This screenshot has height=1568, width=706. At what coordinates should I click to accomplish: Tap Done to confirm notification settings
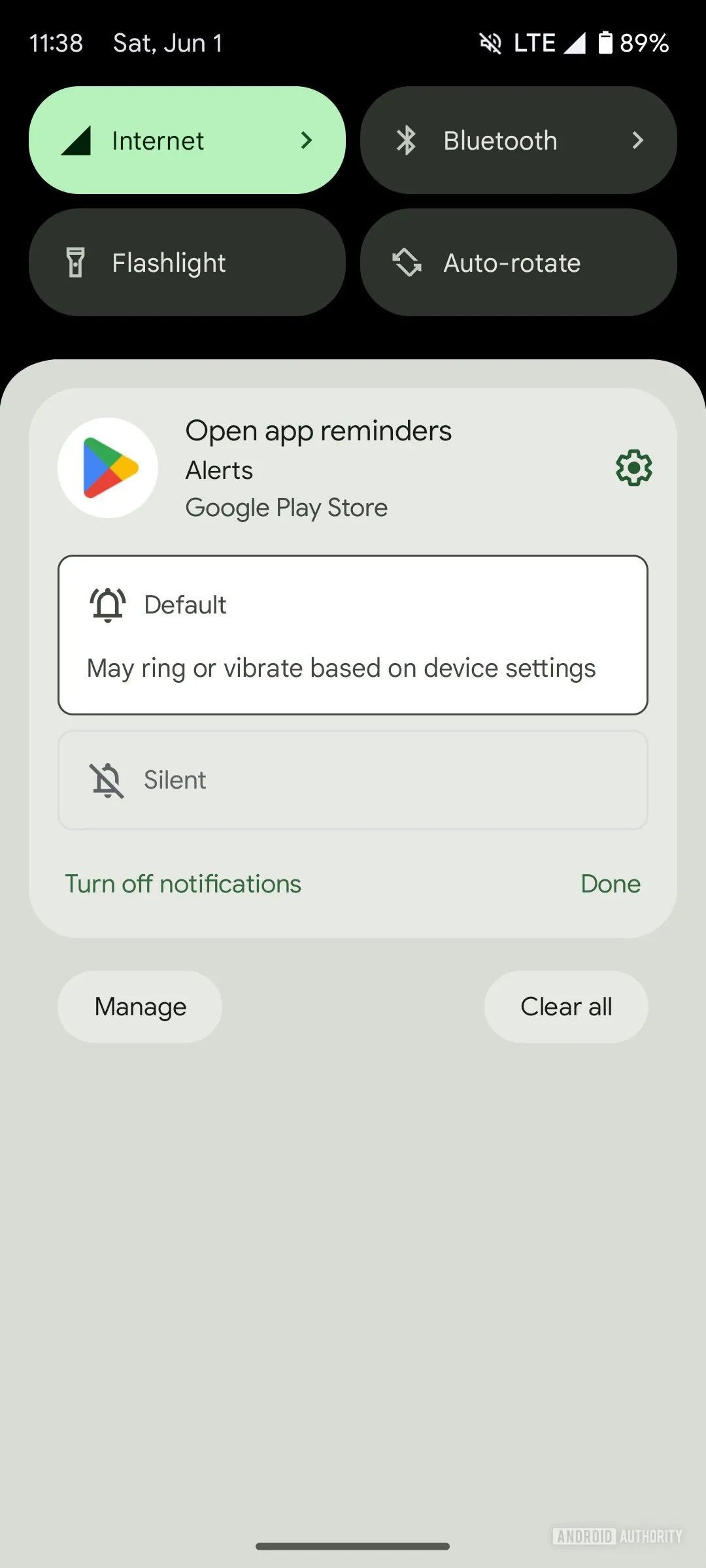click(x=610, y=883)
